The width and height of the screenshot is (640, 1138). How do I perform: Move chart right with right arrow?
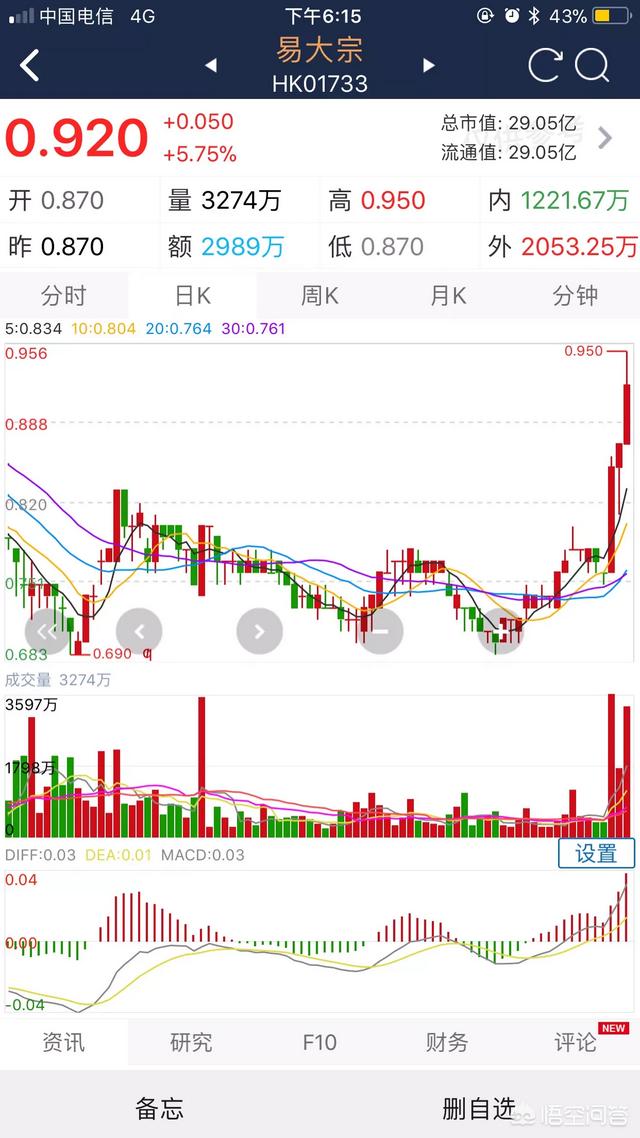[259, 631]
